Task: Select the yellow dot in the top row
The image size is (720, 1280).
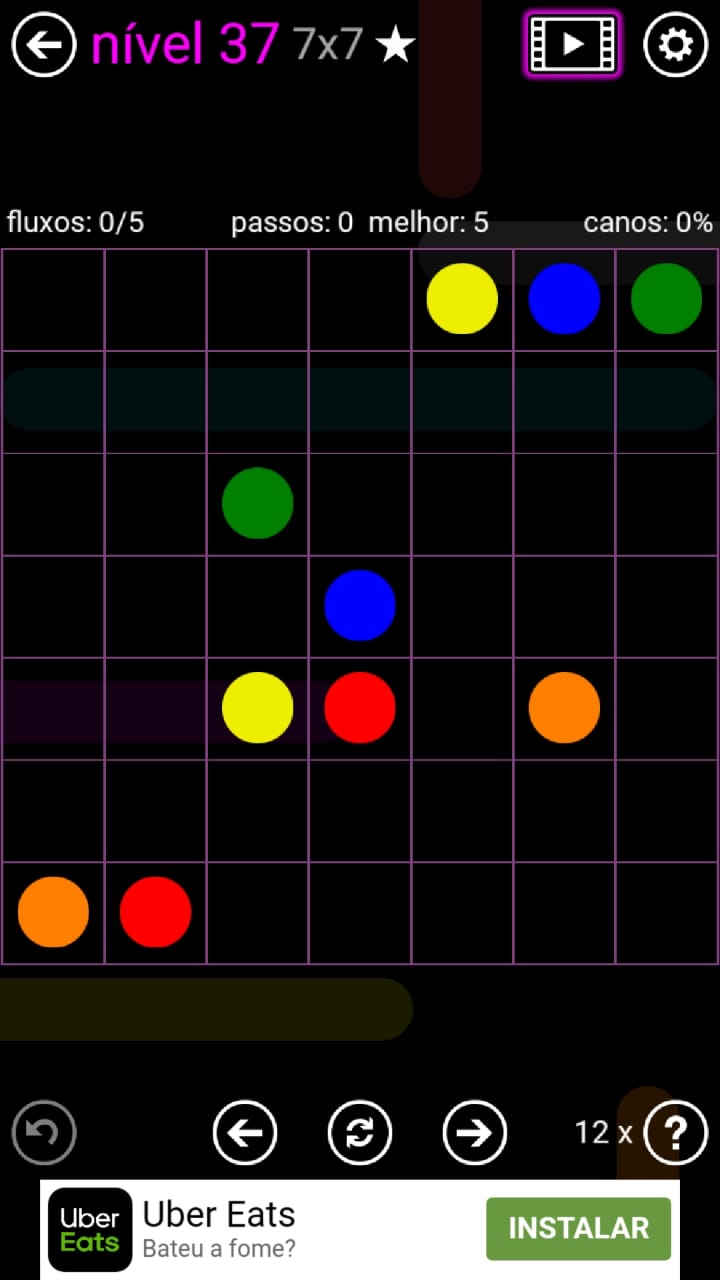Action: pos(462,299)
